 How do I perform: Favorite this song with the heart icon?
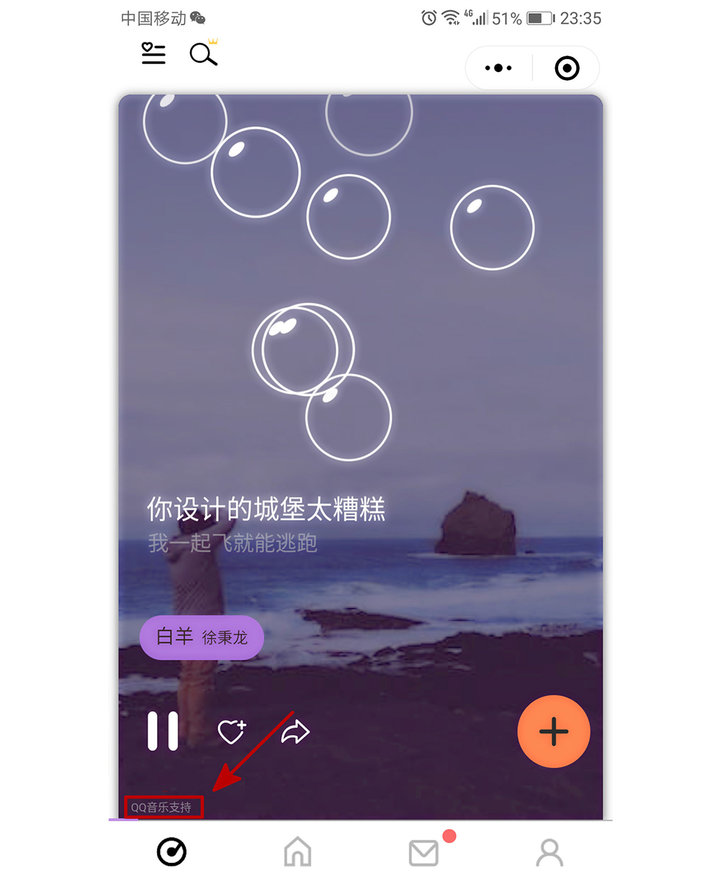point(231,731)
